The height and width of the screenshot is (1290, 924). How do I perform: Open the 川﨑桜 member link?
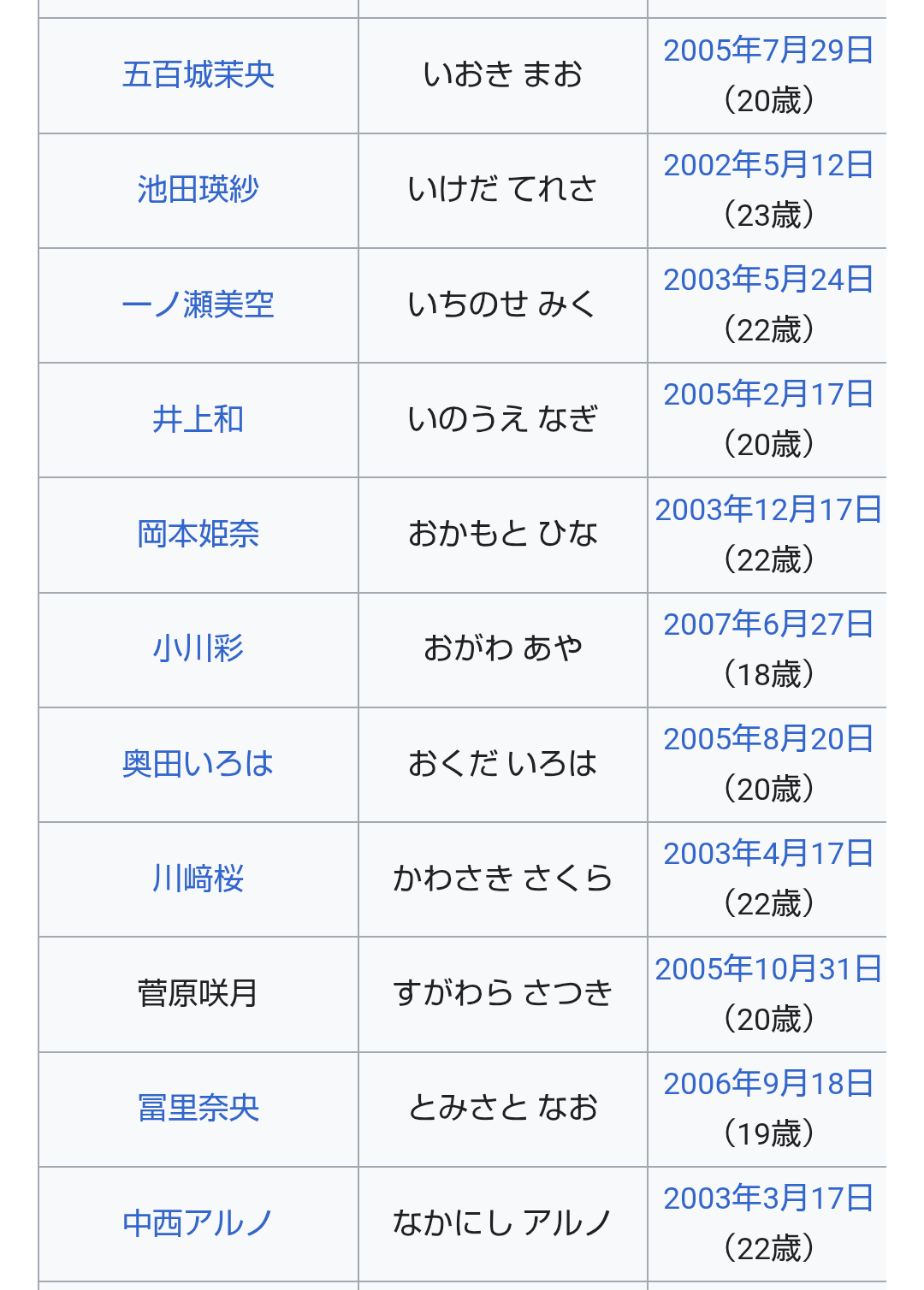coord(198,879)
